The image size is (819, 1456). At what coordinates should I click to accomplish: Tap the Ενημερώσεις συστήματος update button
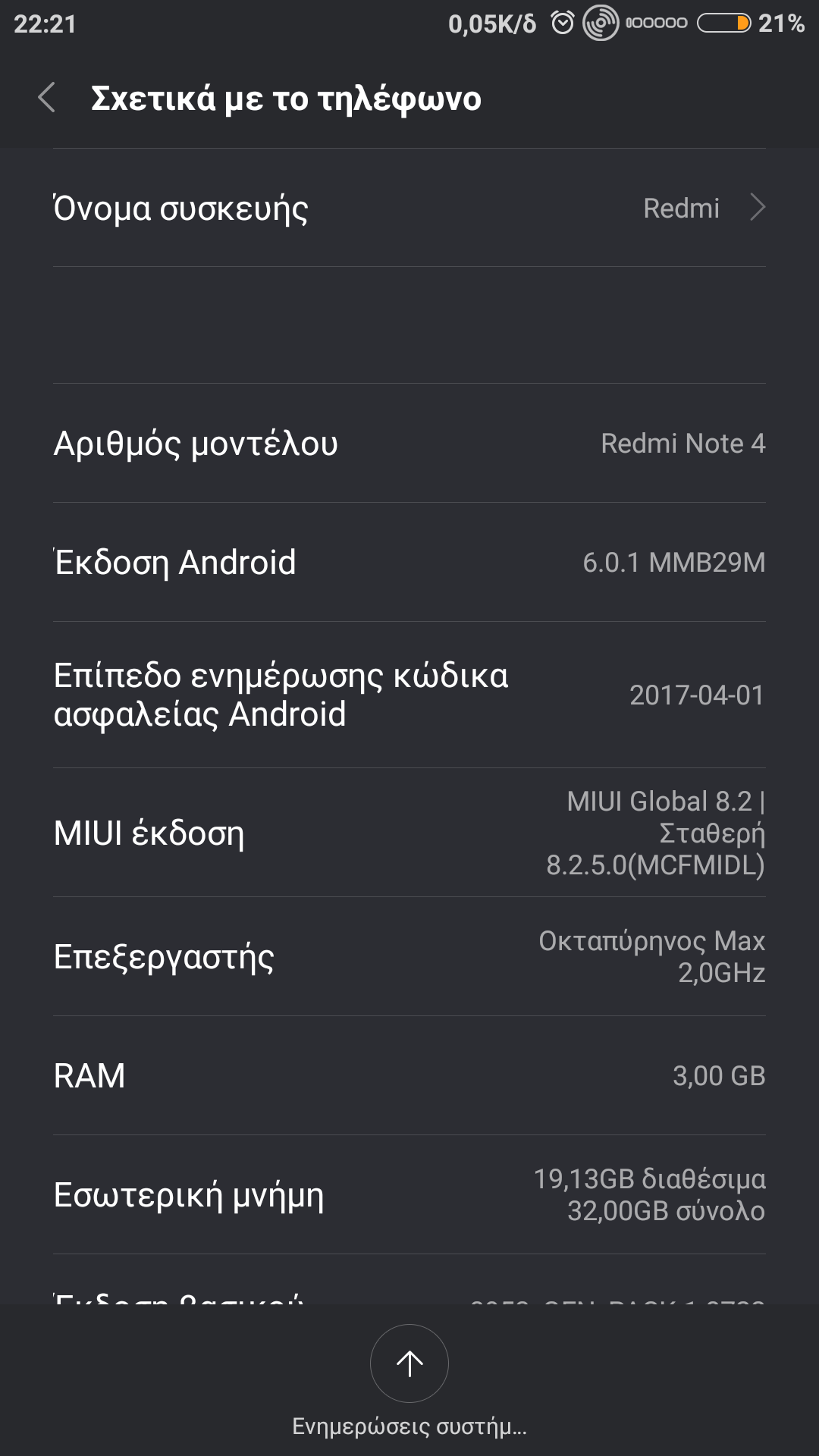tap(409, 1363)
